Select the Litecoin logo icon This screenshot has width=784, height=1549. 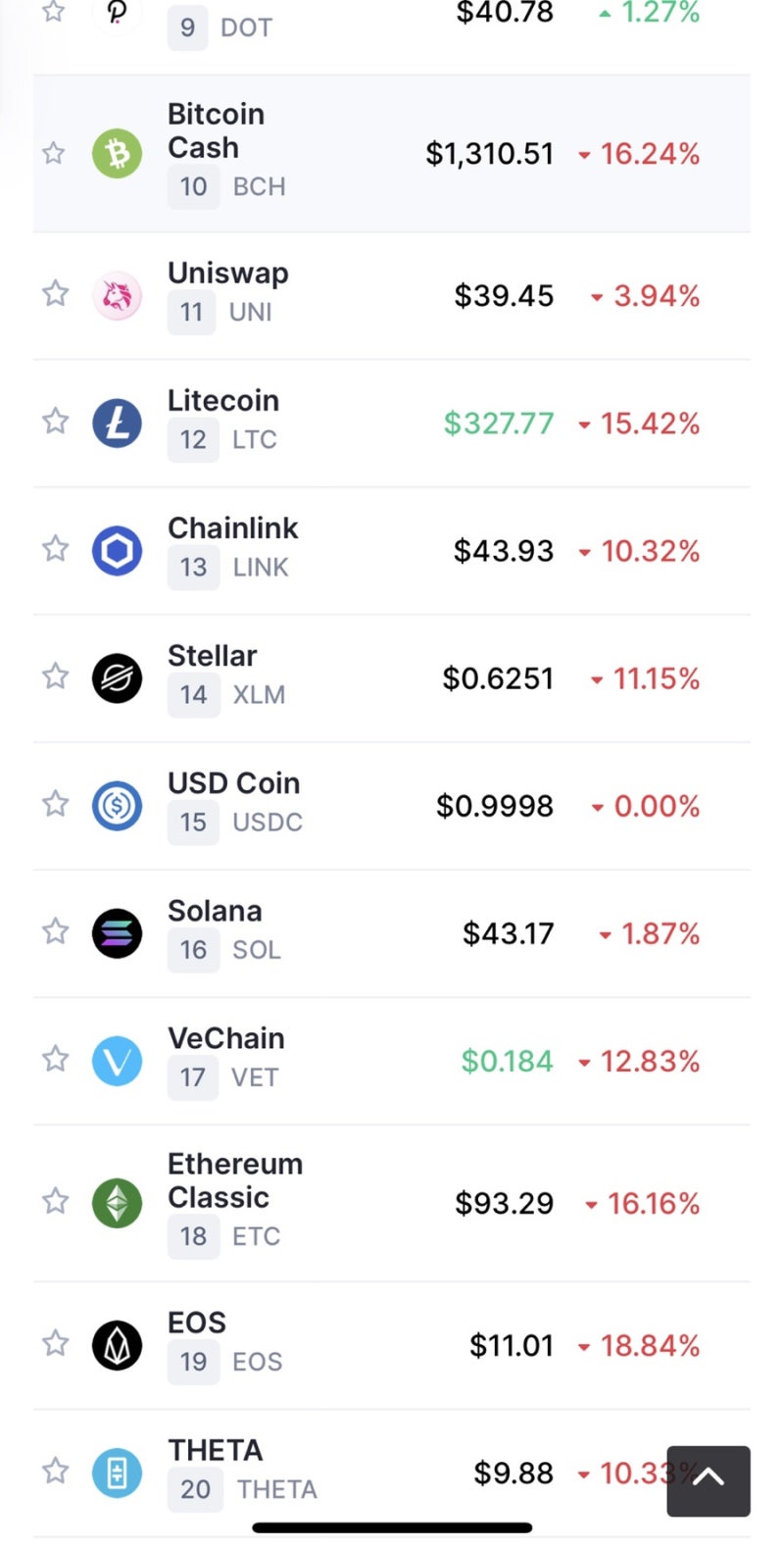tap(117, 423)
